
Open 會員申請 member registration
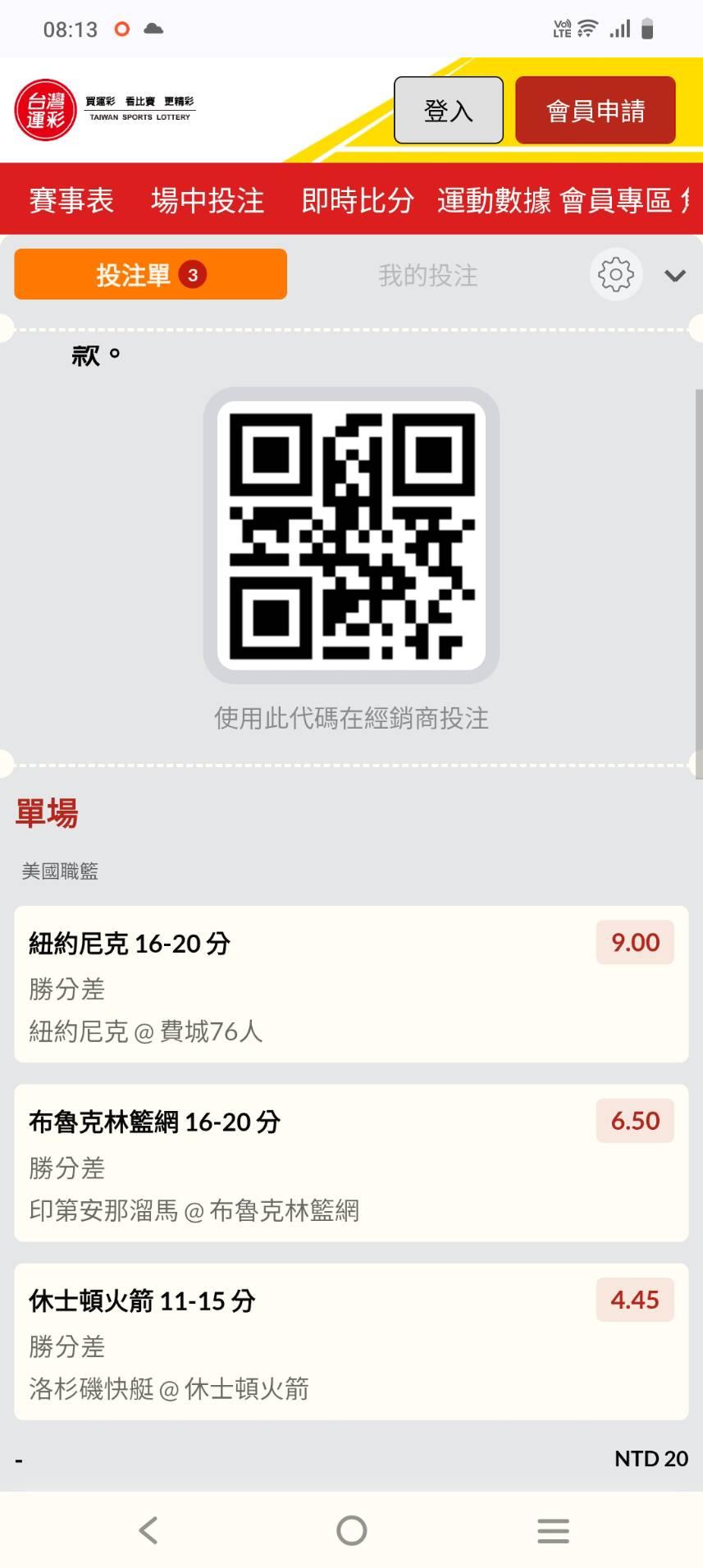coord(595,111)
